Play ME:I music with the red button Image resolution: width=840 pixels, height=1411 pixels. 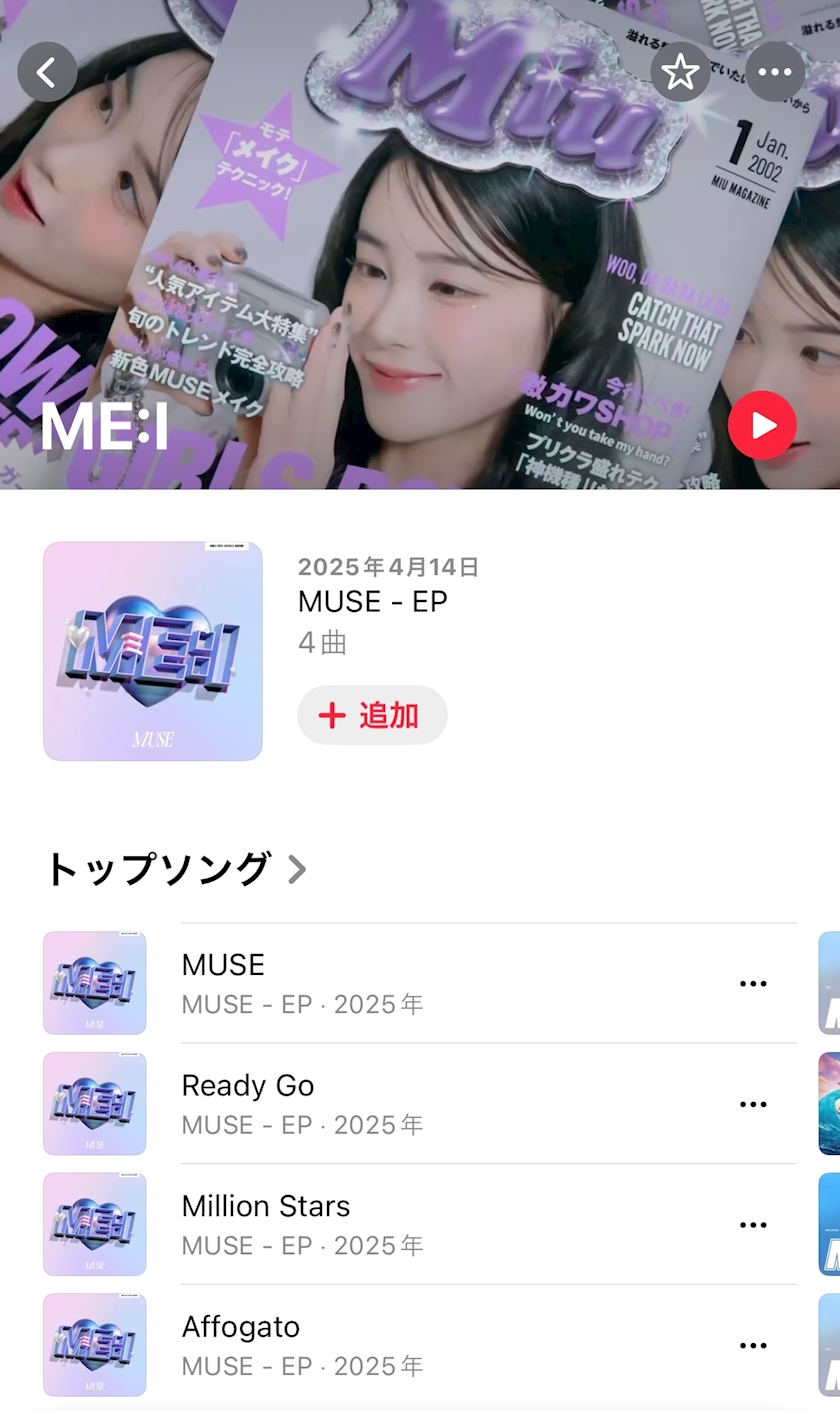tap(762, 426)
